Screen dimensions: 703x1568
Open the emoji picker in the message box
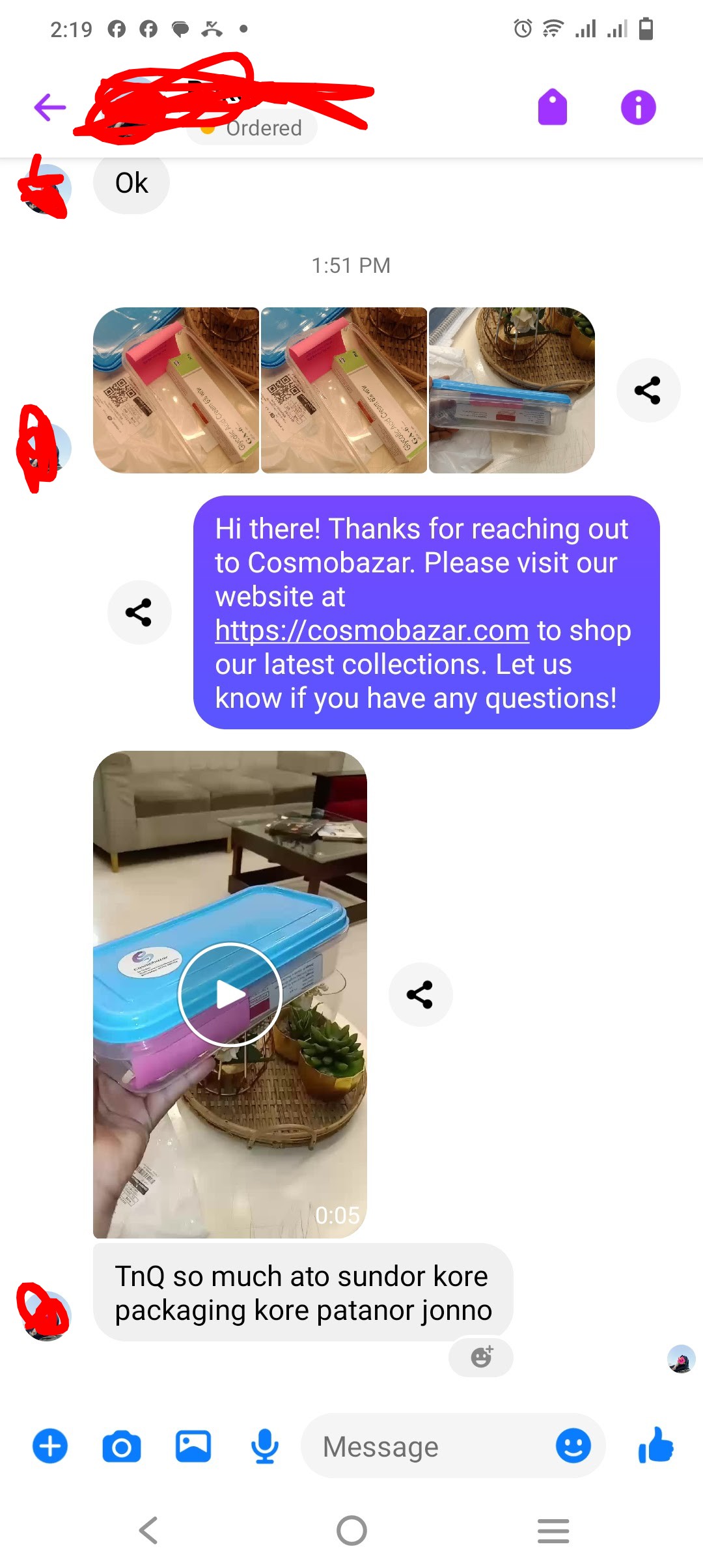click(x=573, y=1446)
